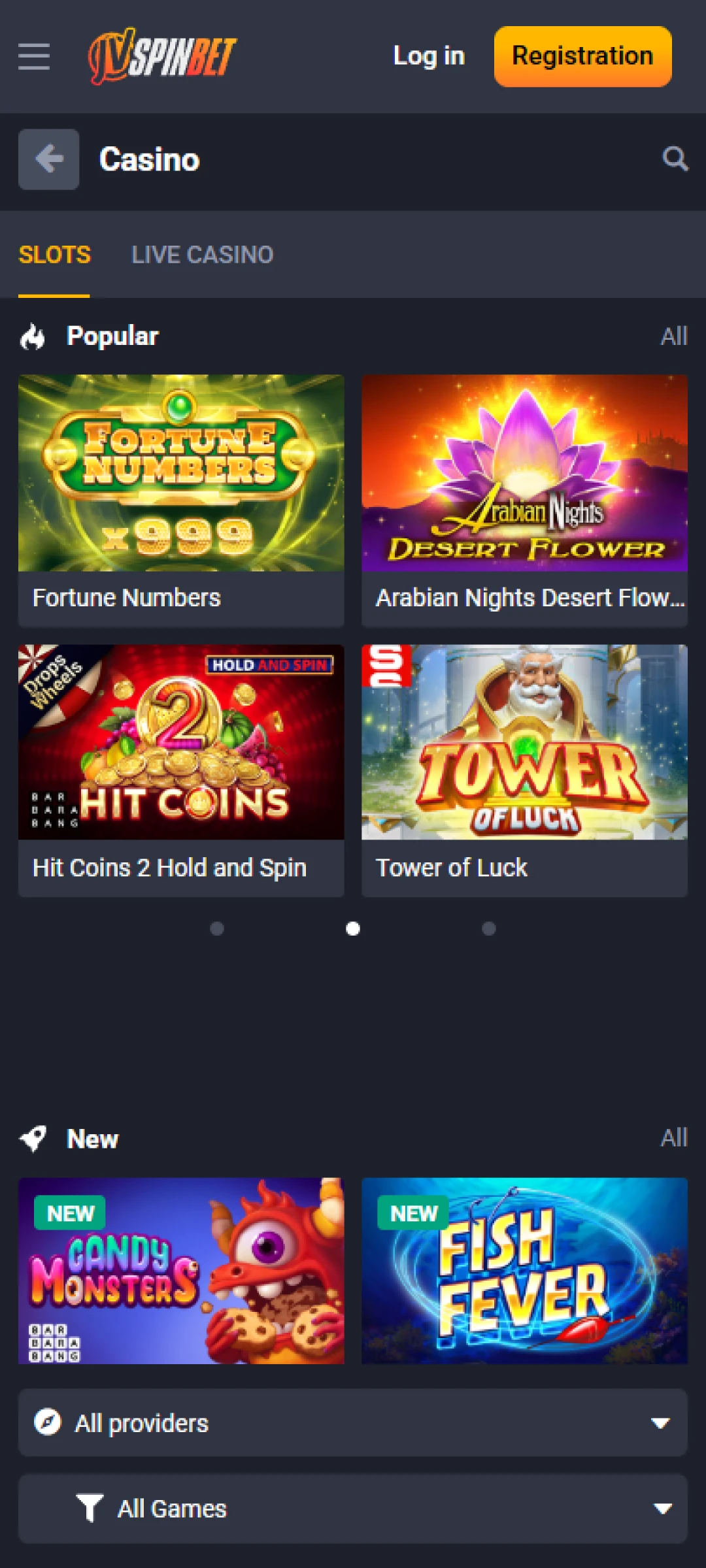Expand the All providers dropdown
Image resolution: width=706 pixels, height=1568 pixels.
coord(353,1423)
